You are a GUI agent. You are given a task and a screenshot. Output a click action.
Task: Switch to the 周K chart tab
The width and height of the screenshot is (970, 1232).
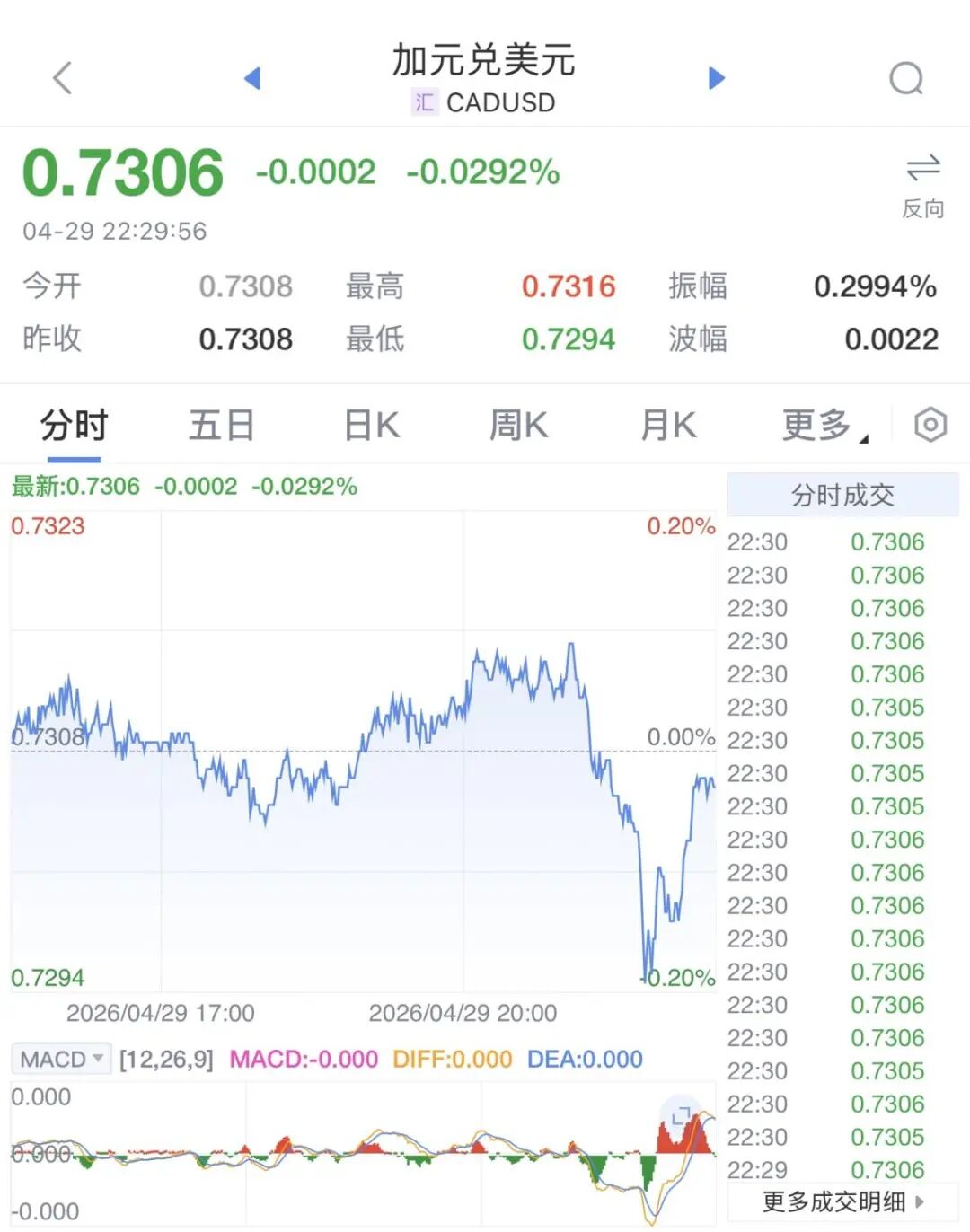518,426
